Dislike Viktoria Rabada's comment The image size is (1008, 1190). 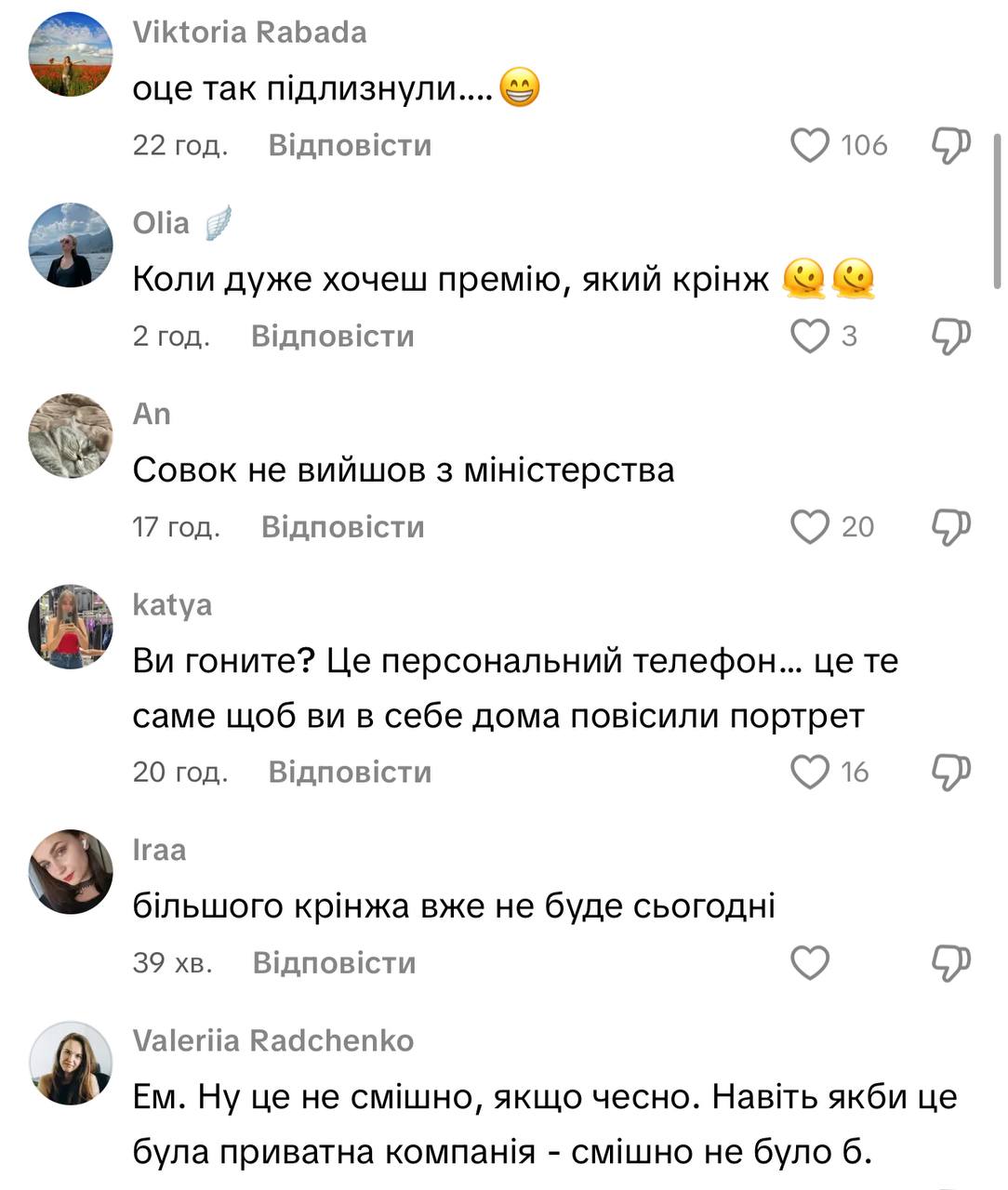click(950, 146)
